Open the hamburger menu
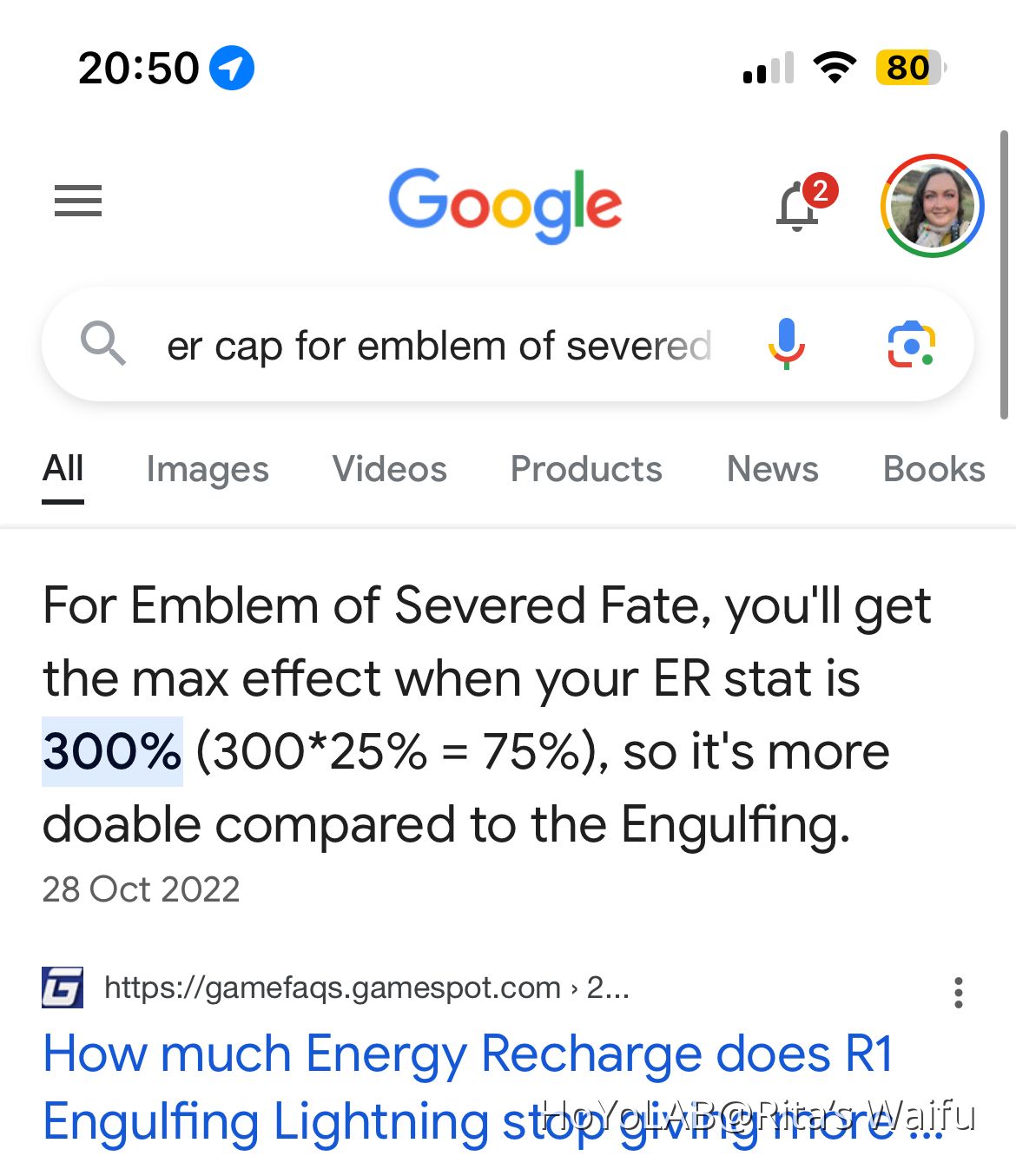 point(77,202)
